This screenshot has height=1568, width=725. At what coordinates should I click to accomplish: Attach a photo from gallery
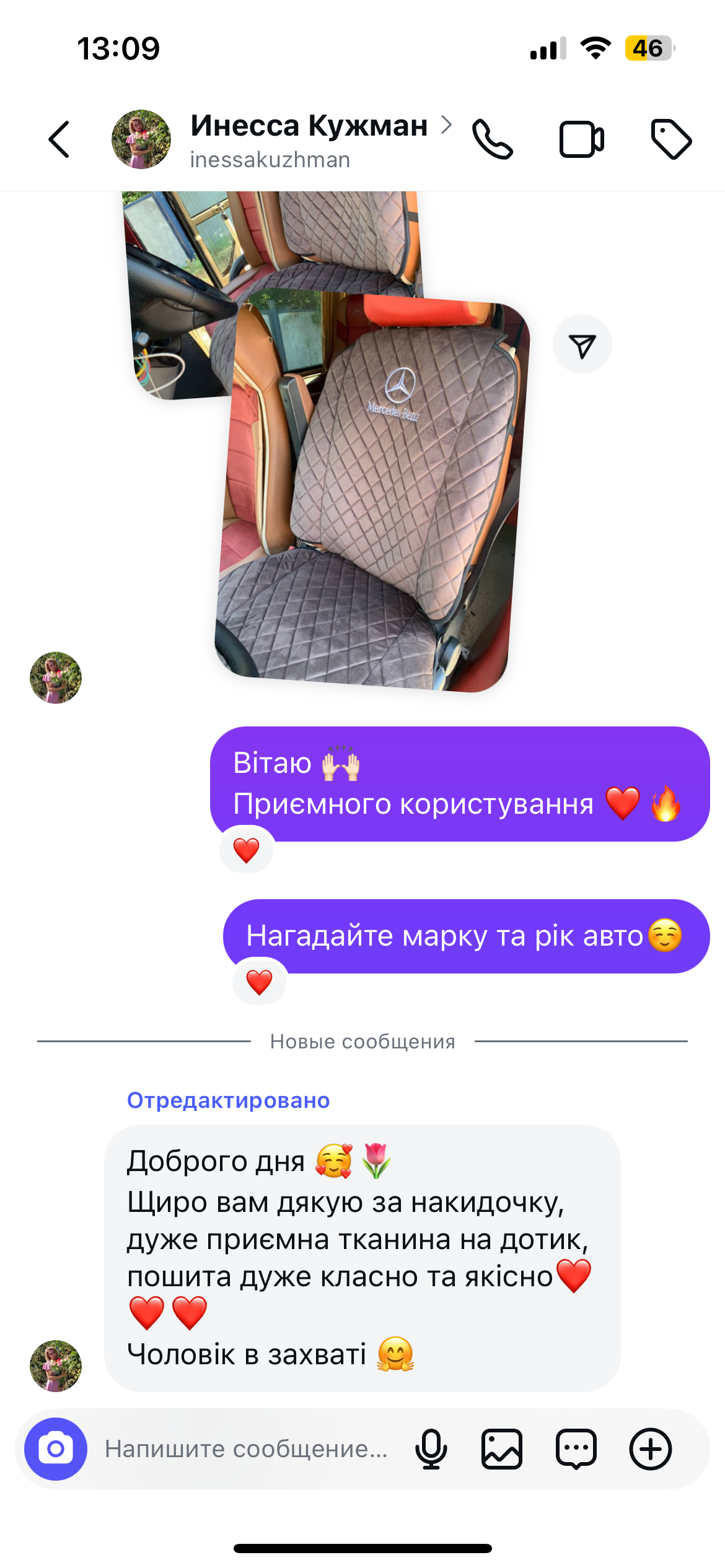point(502,1449)
